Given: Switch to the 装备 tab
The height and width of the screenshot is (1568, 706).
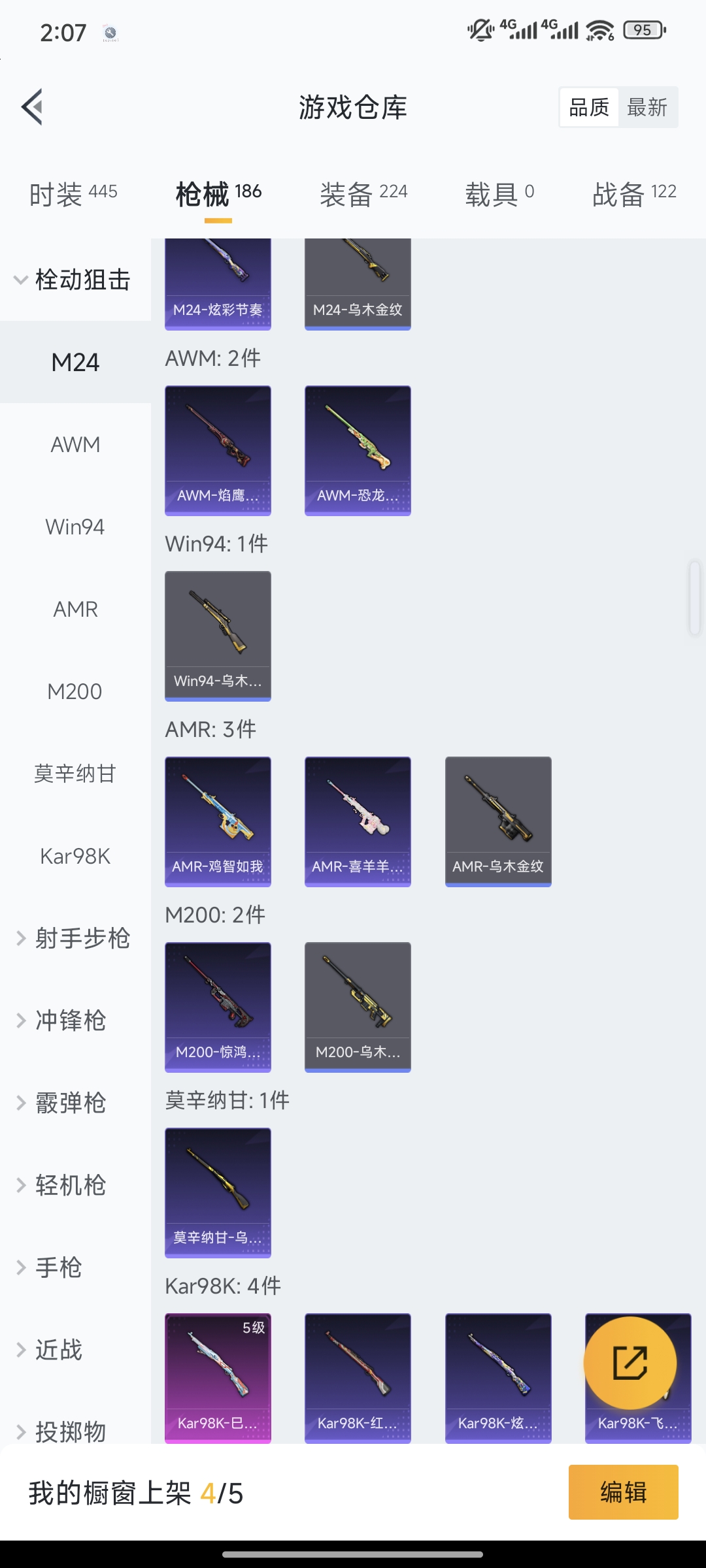Looking at the screenshot, I should 363,194.
